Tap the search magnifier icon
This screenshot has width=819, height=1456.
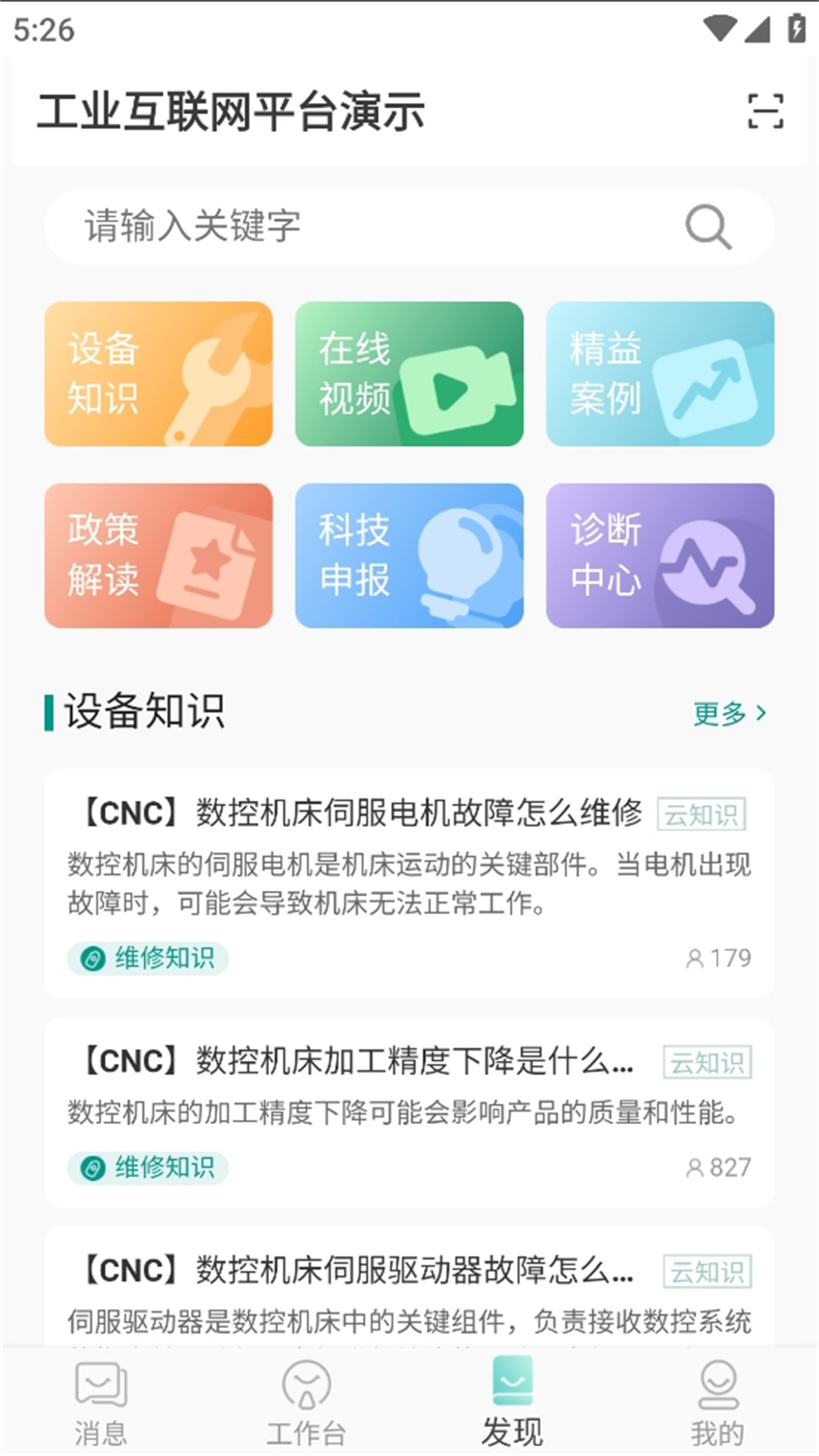705,226
